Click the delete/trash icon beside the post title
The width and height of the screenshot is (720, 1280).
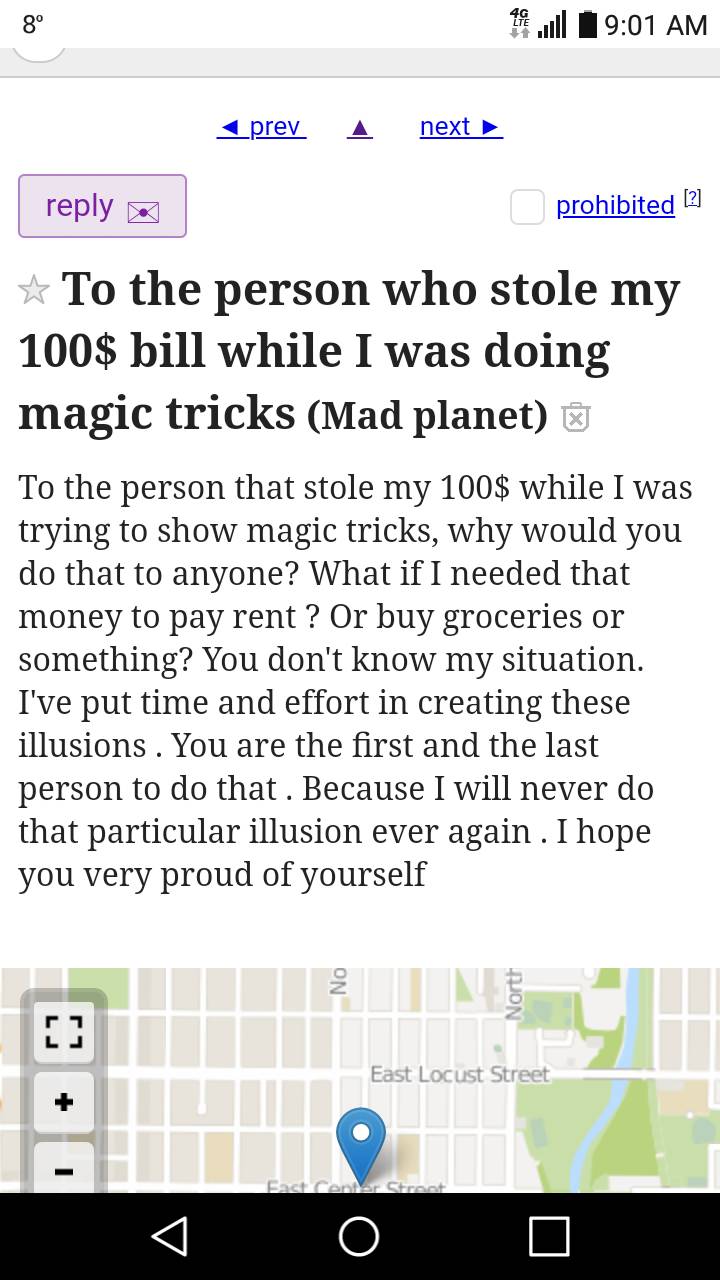coord(575,417)
